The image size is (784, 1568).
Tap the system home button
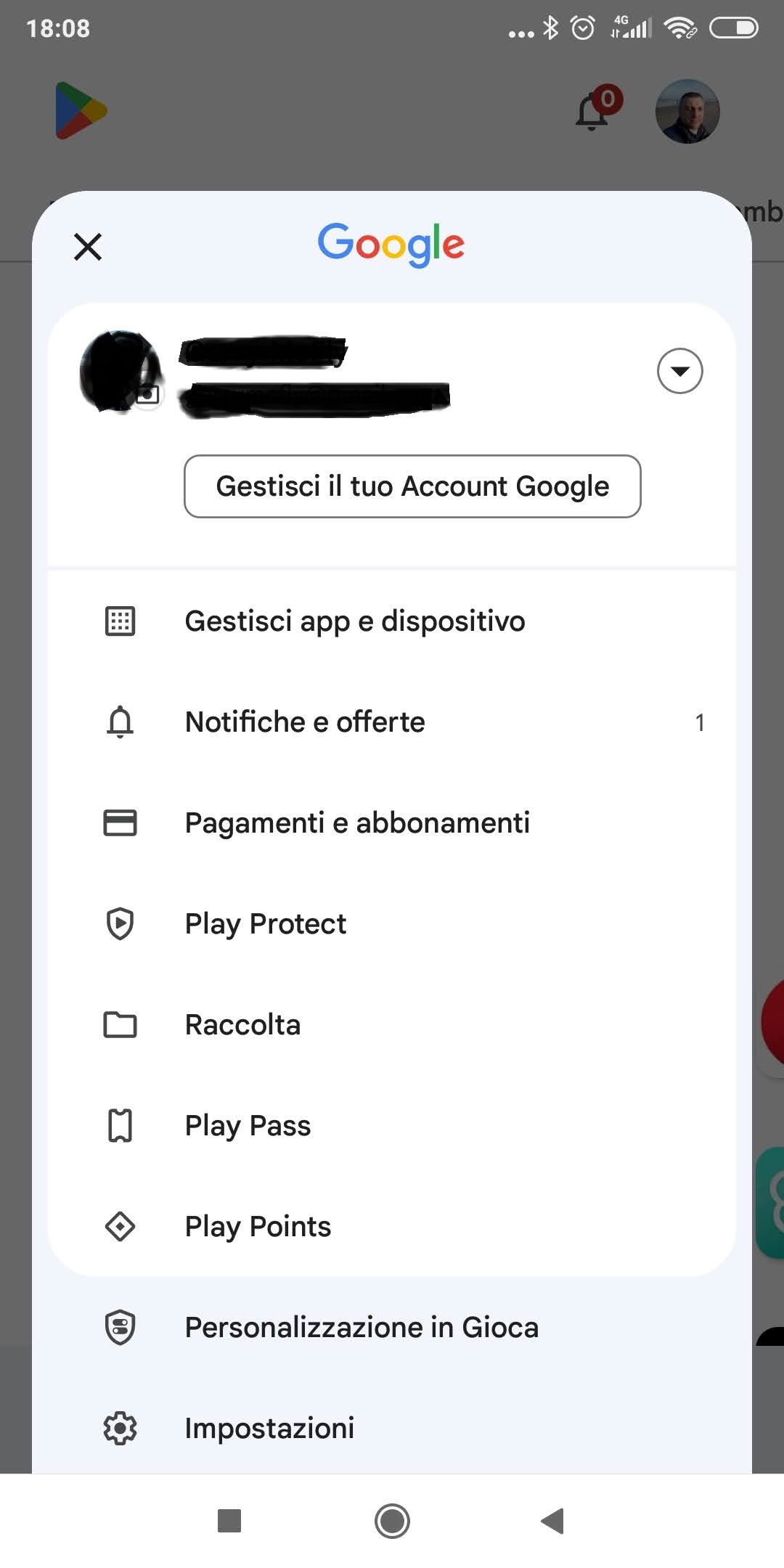[x=392, y=1521]
